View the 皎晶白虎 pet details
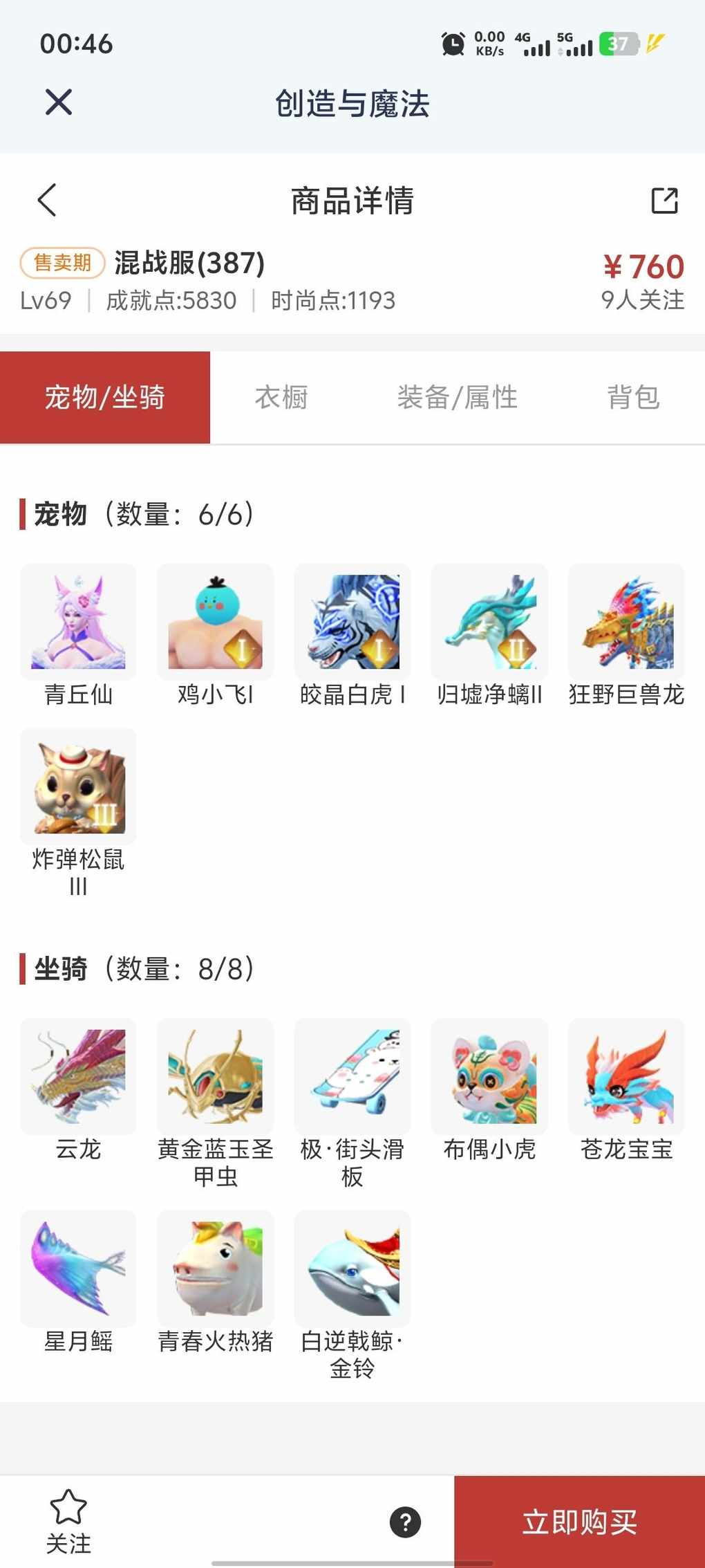The width and height of the screenshot is (705, 1568). [x=352, y=622]
